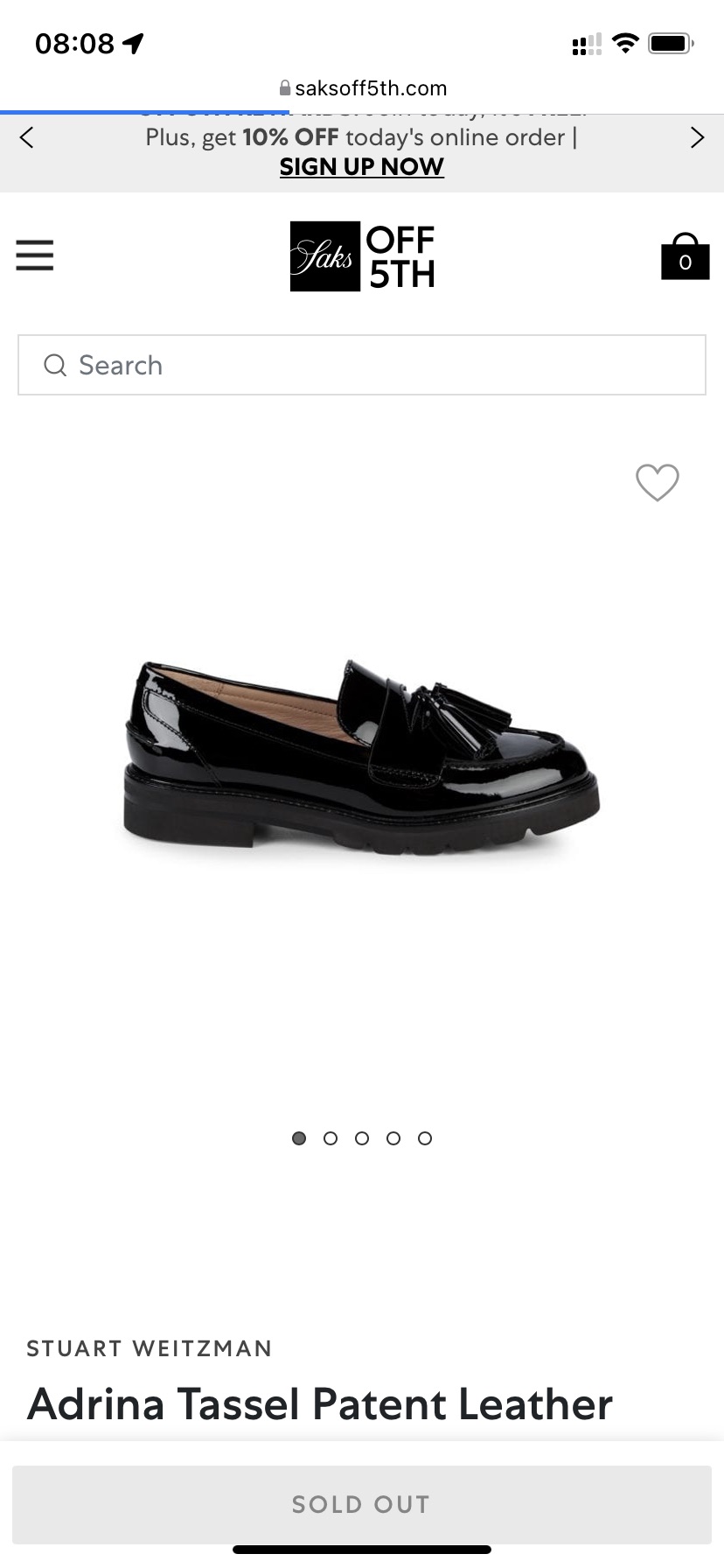
Task: Tap the saksoff5th.com address bar
Action: [371, 87]
